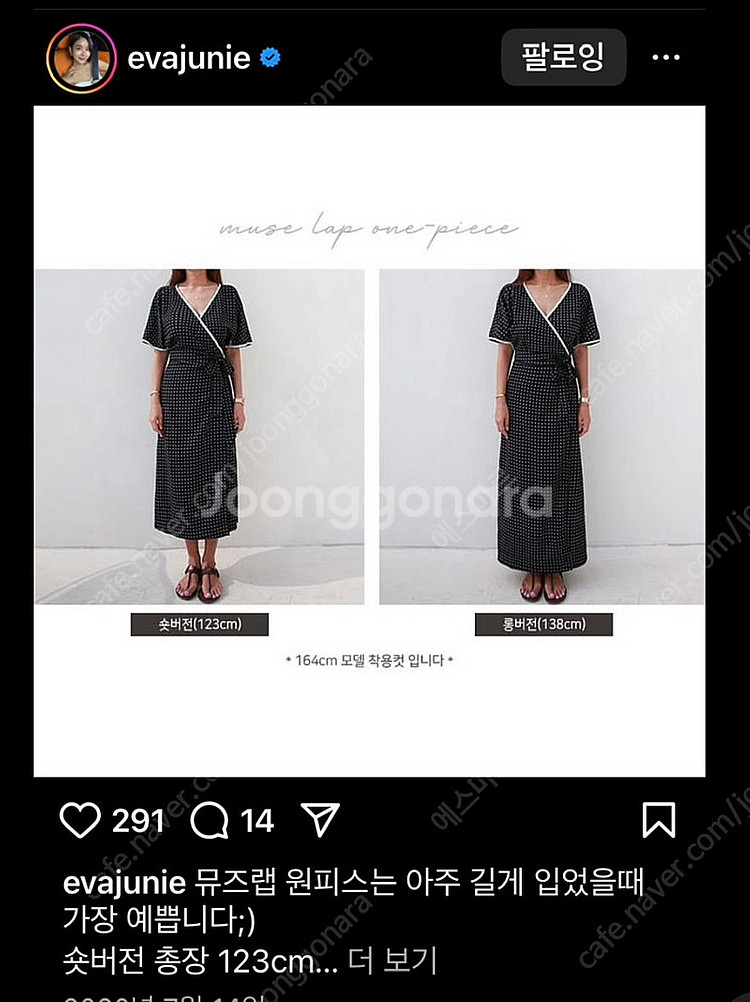The height and width of the screenshot is (1002, 750).
Task: Tap the 팔로잉 following button
Action: (x=563, y=57)
